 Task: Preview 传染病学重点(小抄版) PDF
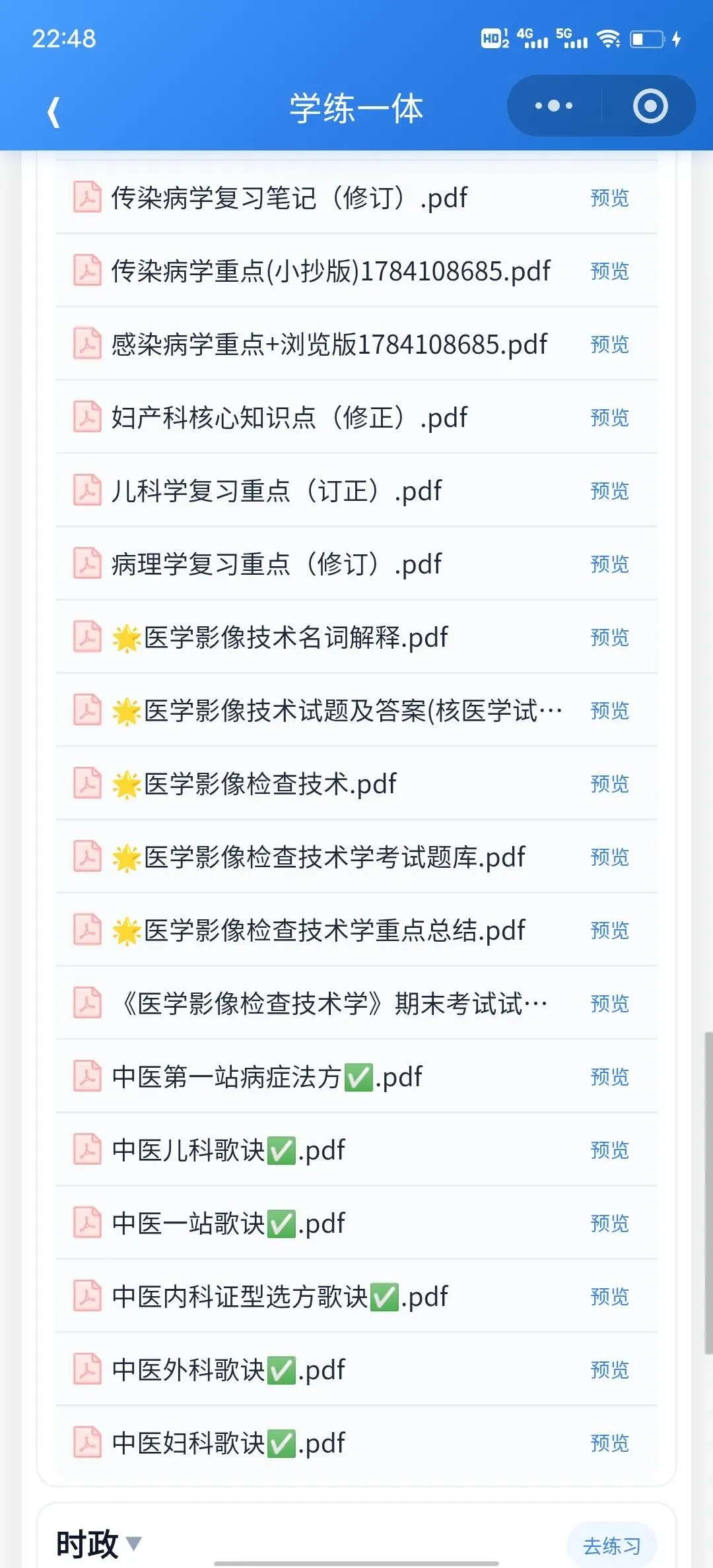(609, 271)
